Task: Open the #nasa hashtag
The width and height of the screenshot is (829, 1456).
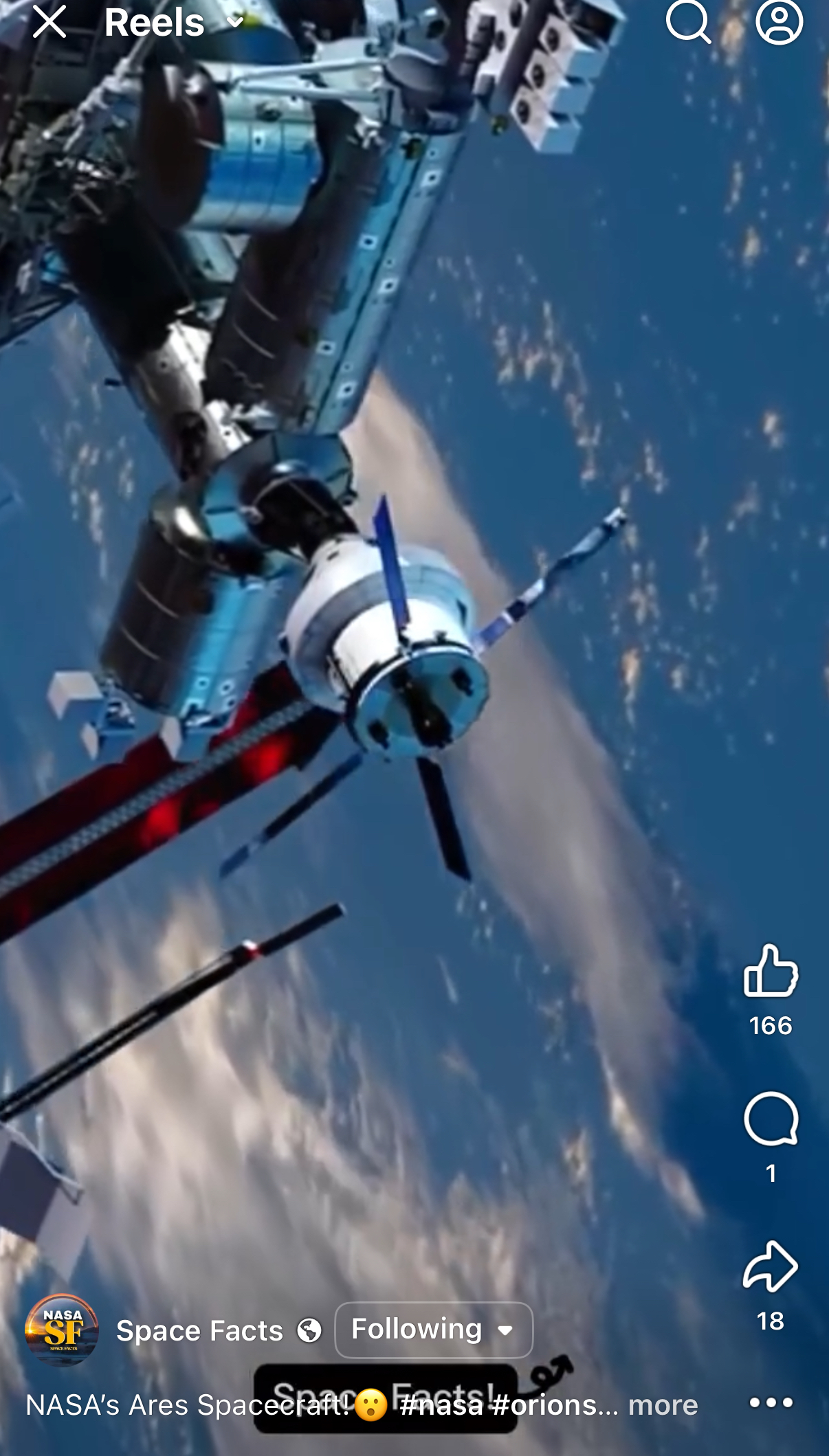Action: pyautogui.click(x=441, y=1405)
